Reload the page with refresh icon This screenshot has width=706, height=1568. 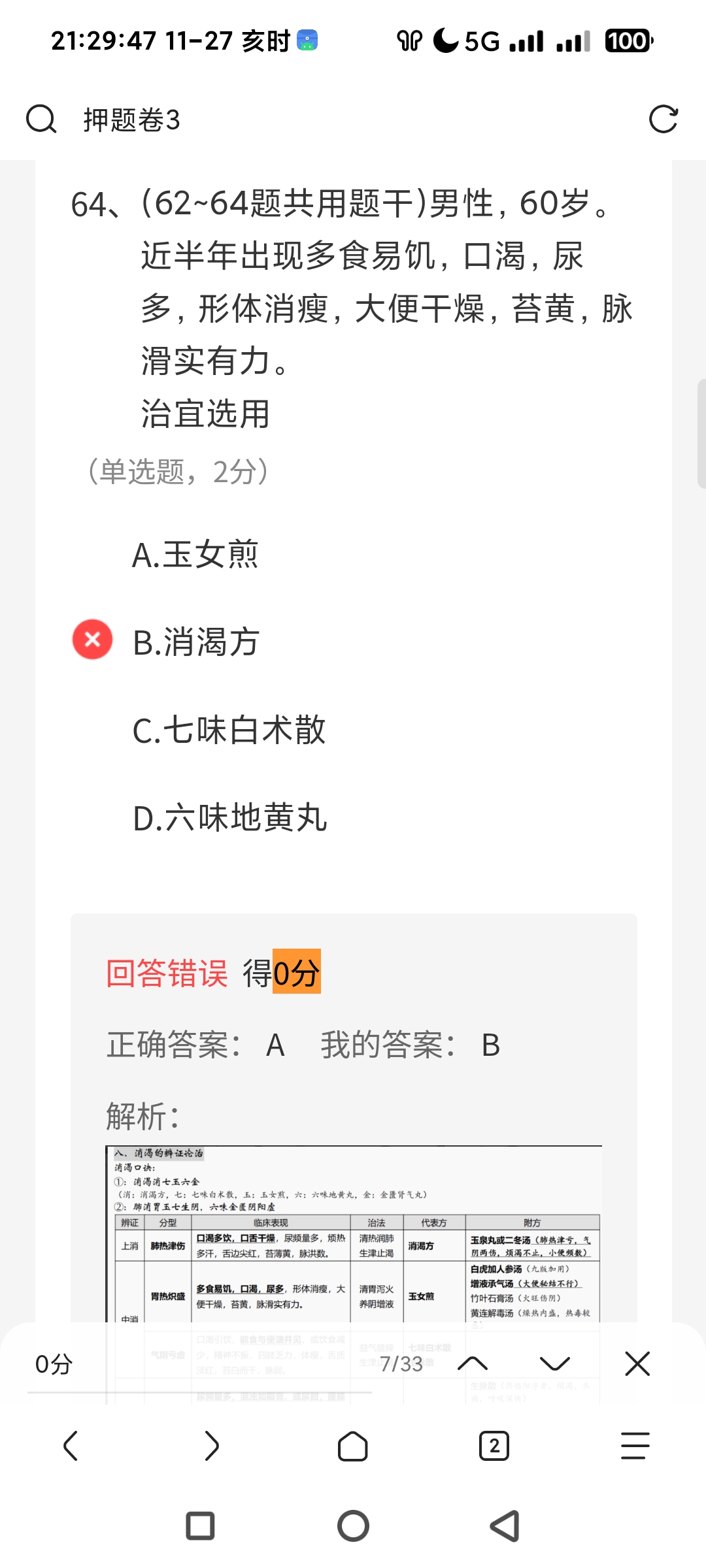pos(663,120)
